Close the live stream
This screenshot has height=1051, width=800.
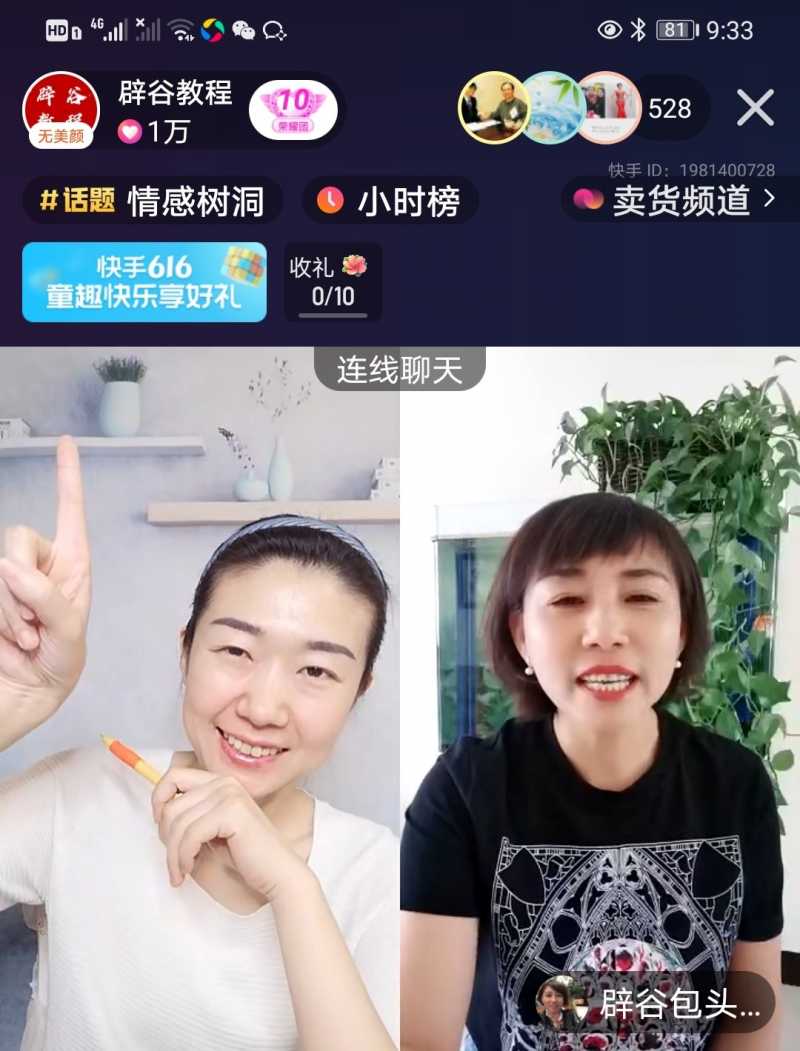coord(755,108)
